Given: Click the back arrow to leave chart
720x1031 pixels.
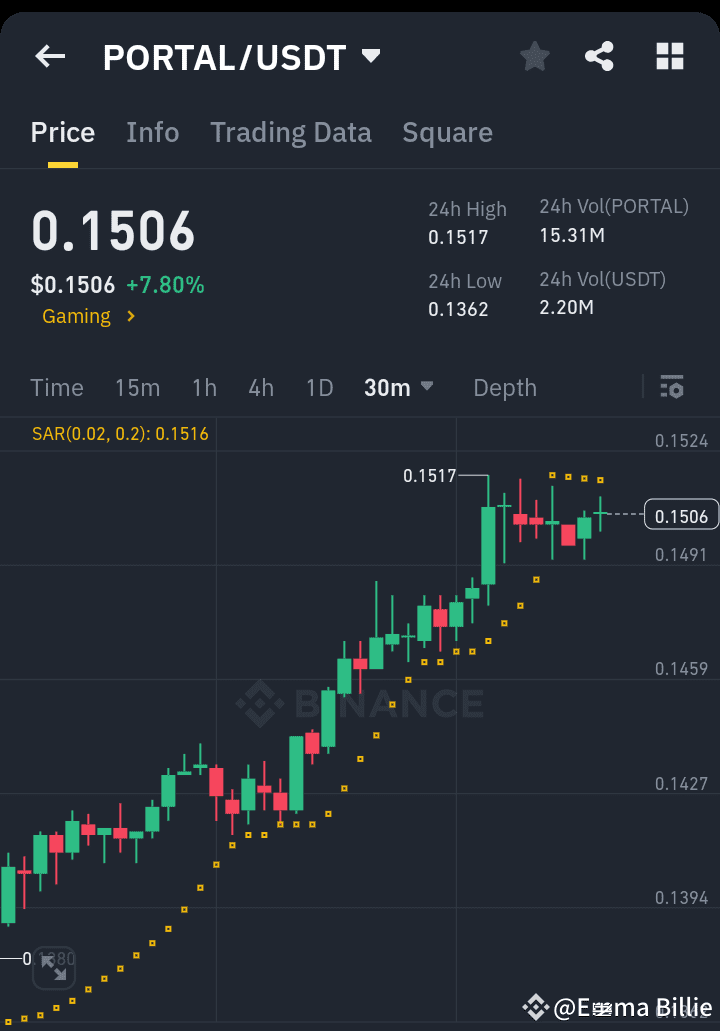Looking at the screenshot, I should click(x=49, y=56).
